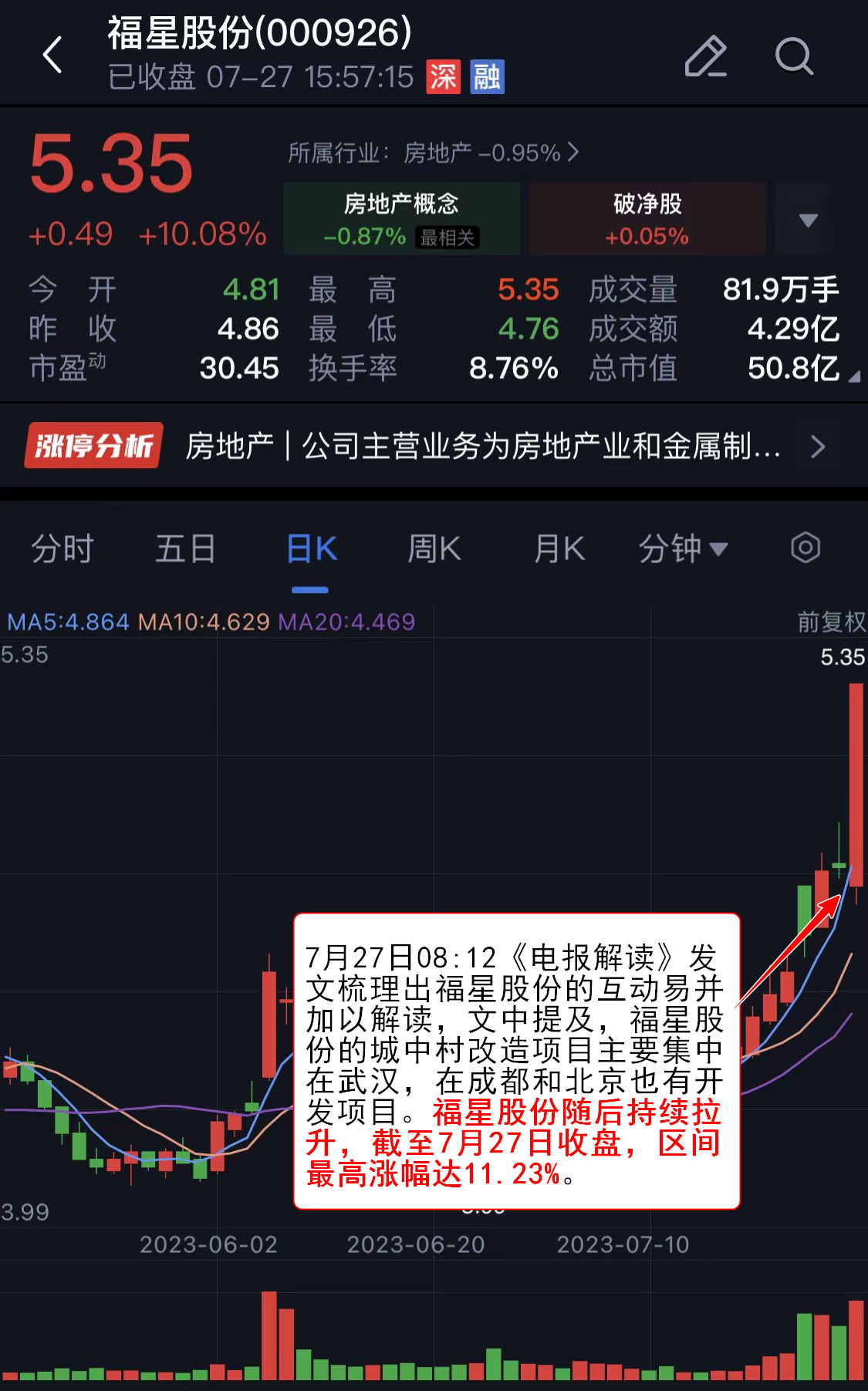
Task: Open the 房地产概念 concept chip
Action: coord(401,219)
